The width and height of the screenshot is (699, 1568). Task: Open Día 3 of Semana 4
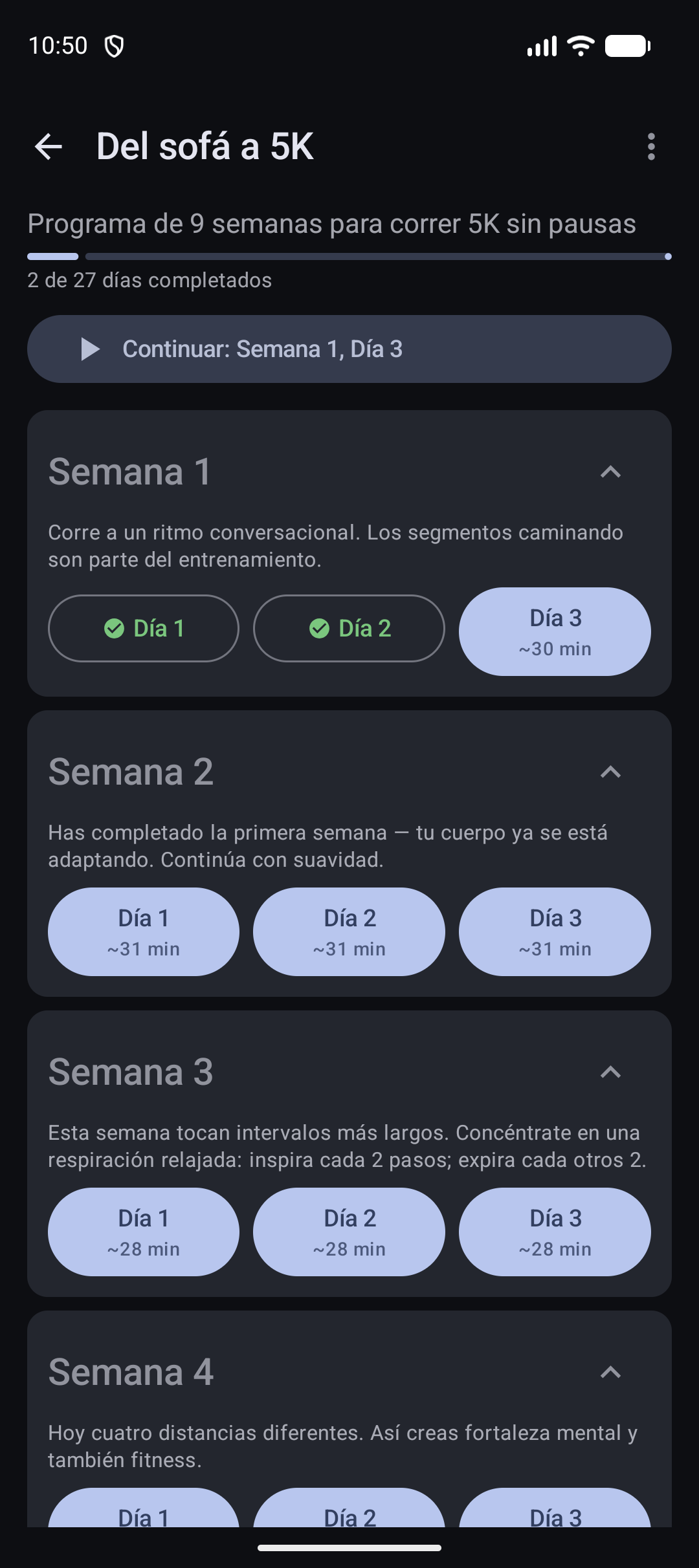555,1508
